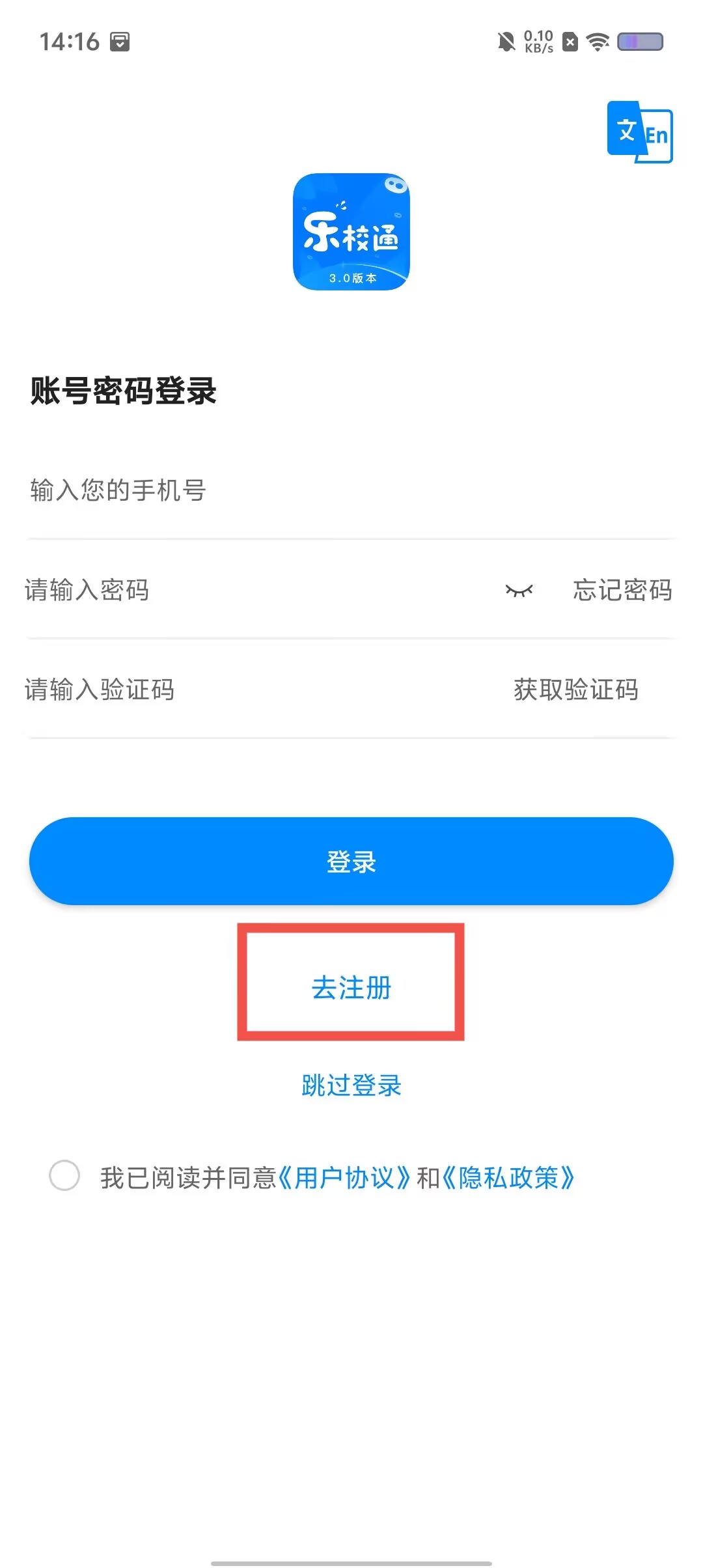Check the agreement consent circle

(x=64, y=1176)
